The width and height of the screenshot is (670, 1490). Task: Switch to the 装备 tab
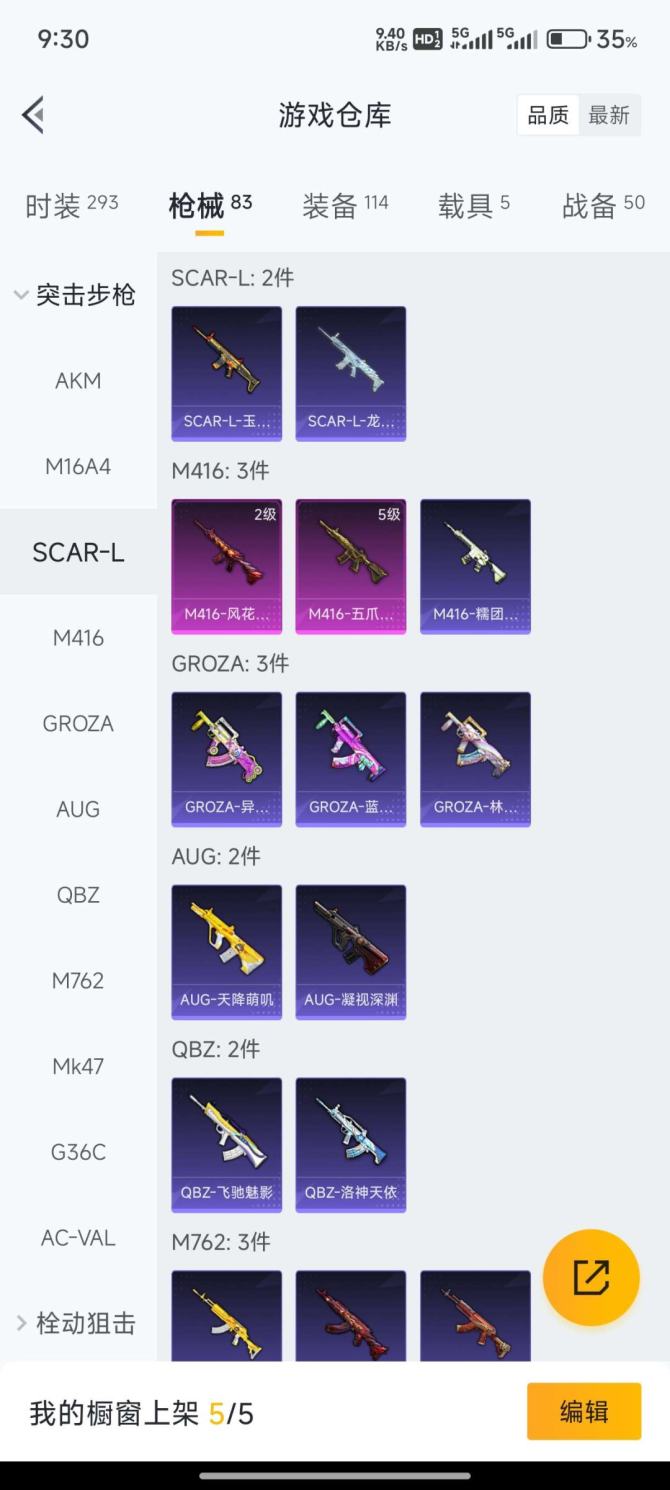(x=345, y=206)
